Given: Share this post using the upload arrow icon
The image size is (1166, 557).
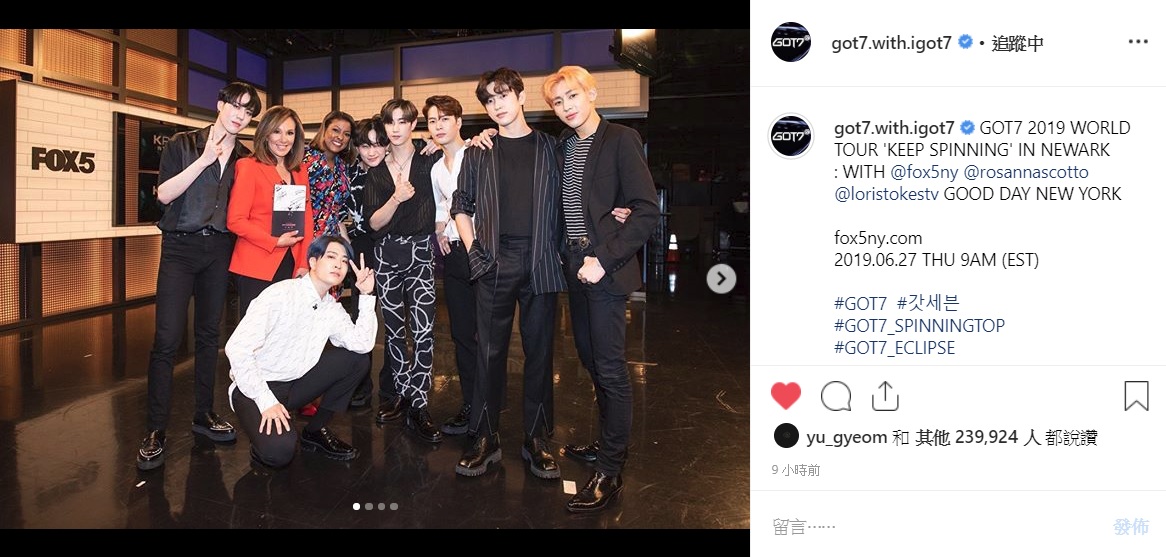Looking at the screenshot, I should (x=885, y=396).
